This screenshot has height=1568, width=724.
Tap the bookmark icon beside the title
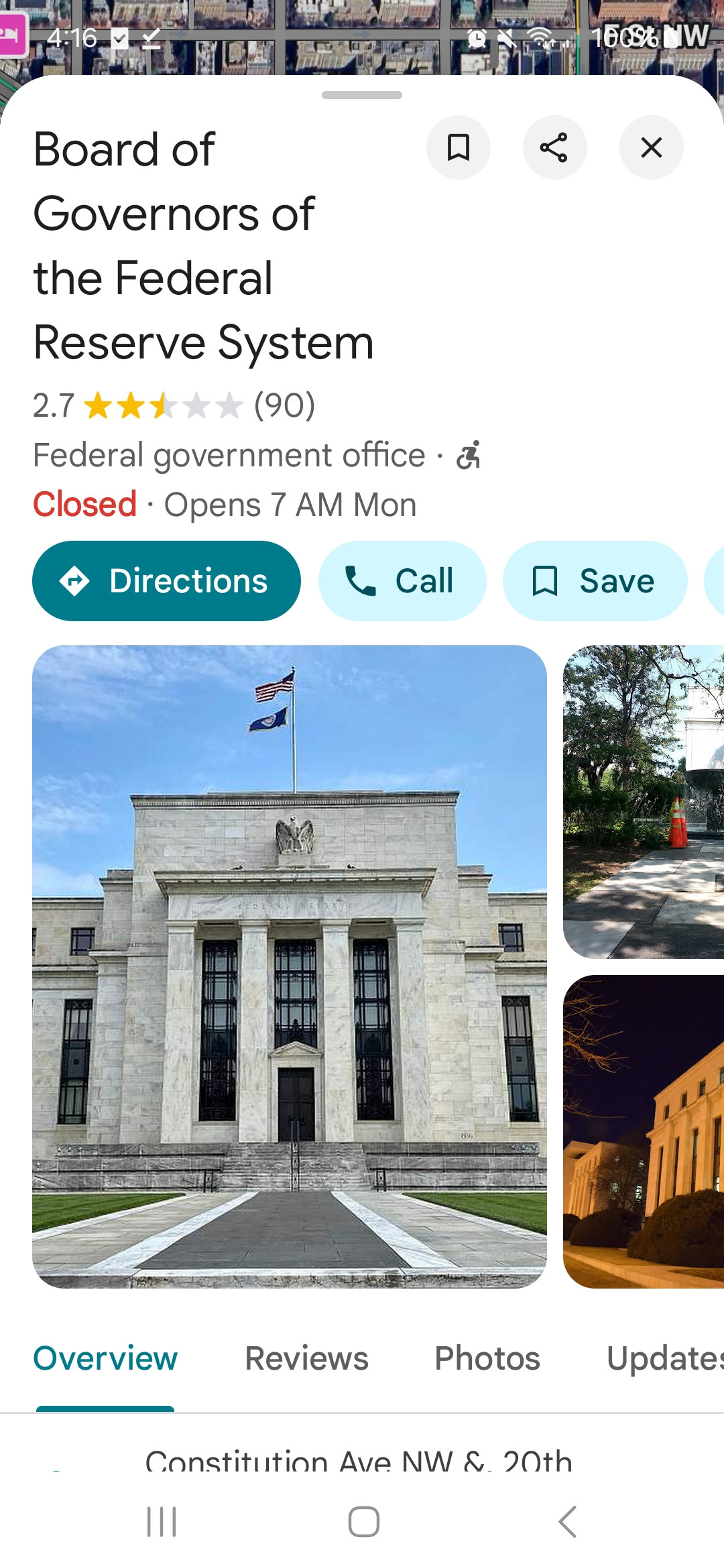pos(459,147)
